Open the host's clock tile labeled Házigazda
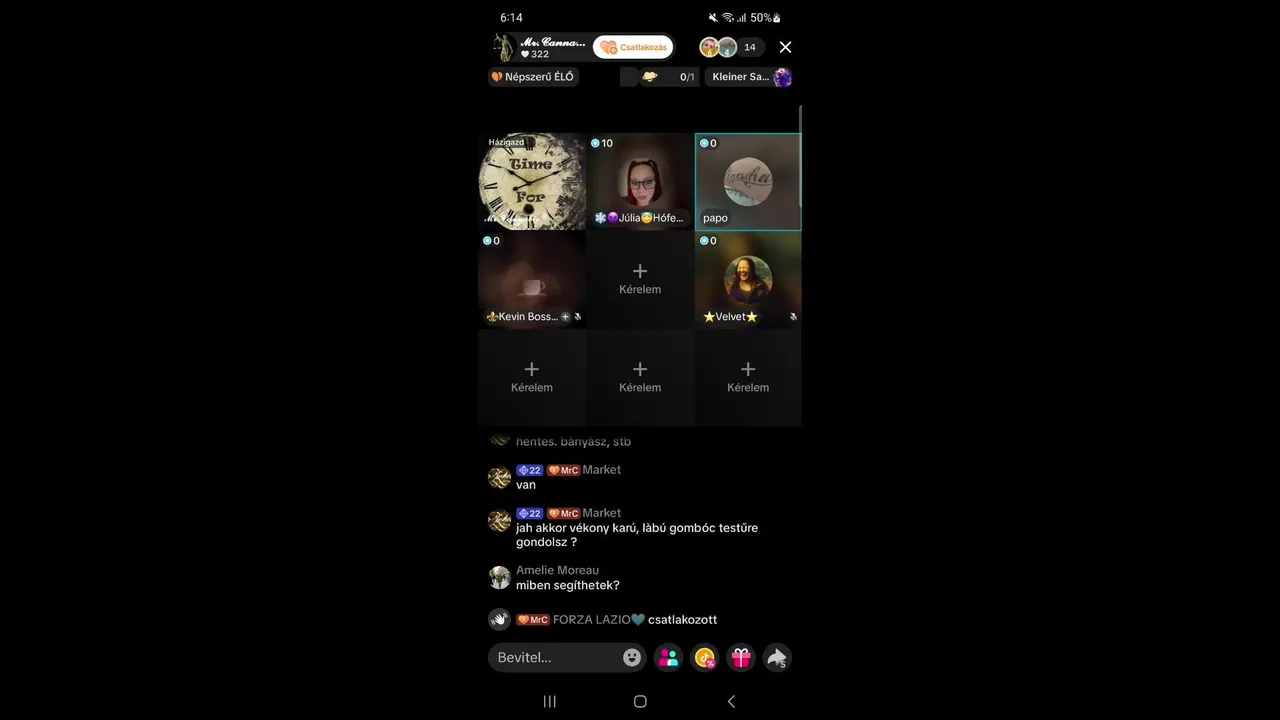 click(x=531, y=182)
